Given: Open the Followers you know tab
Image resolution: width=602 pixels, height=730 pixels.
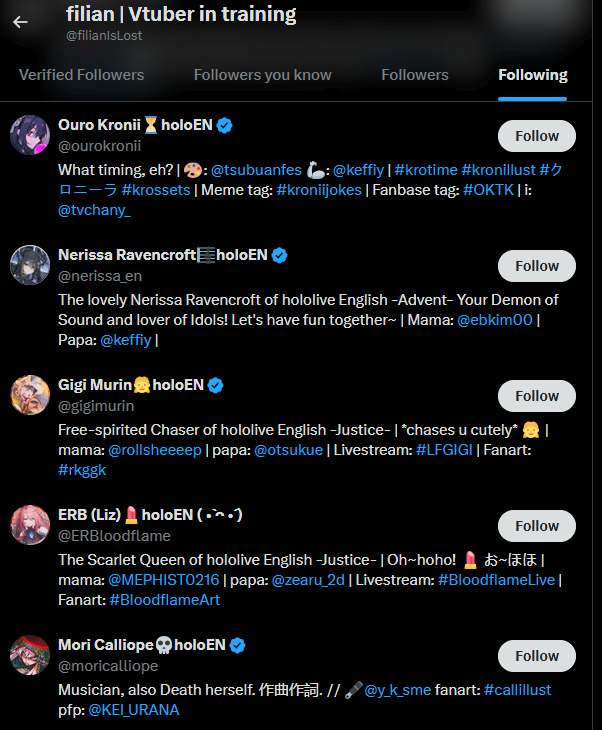Looking at the screenshot, I should [x=262, y=75].
